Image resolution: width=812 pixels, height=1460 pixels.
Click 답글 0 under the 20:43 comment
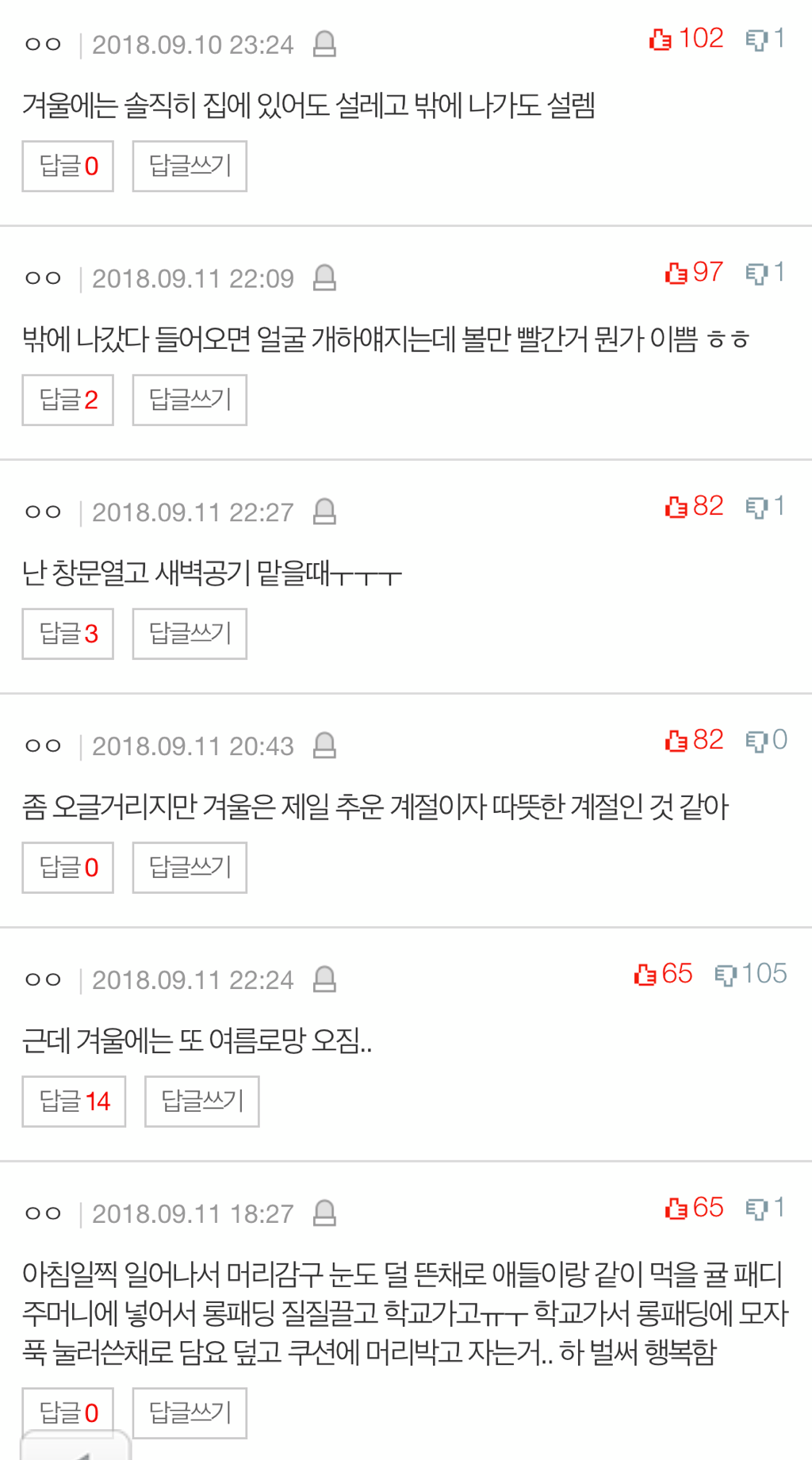[x=67, y=867]
